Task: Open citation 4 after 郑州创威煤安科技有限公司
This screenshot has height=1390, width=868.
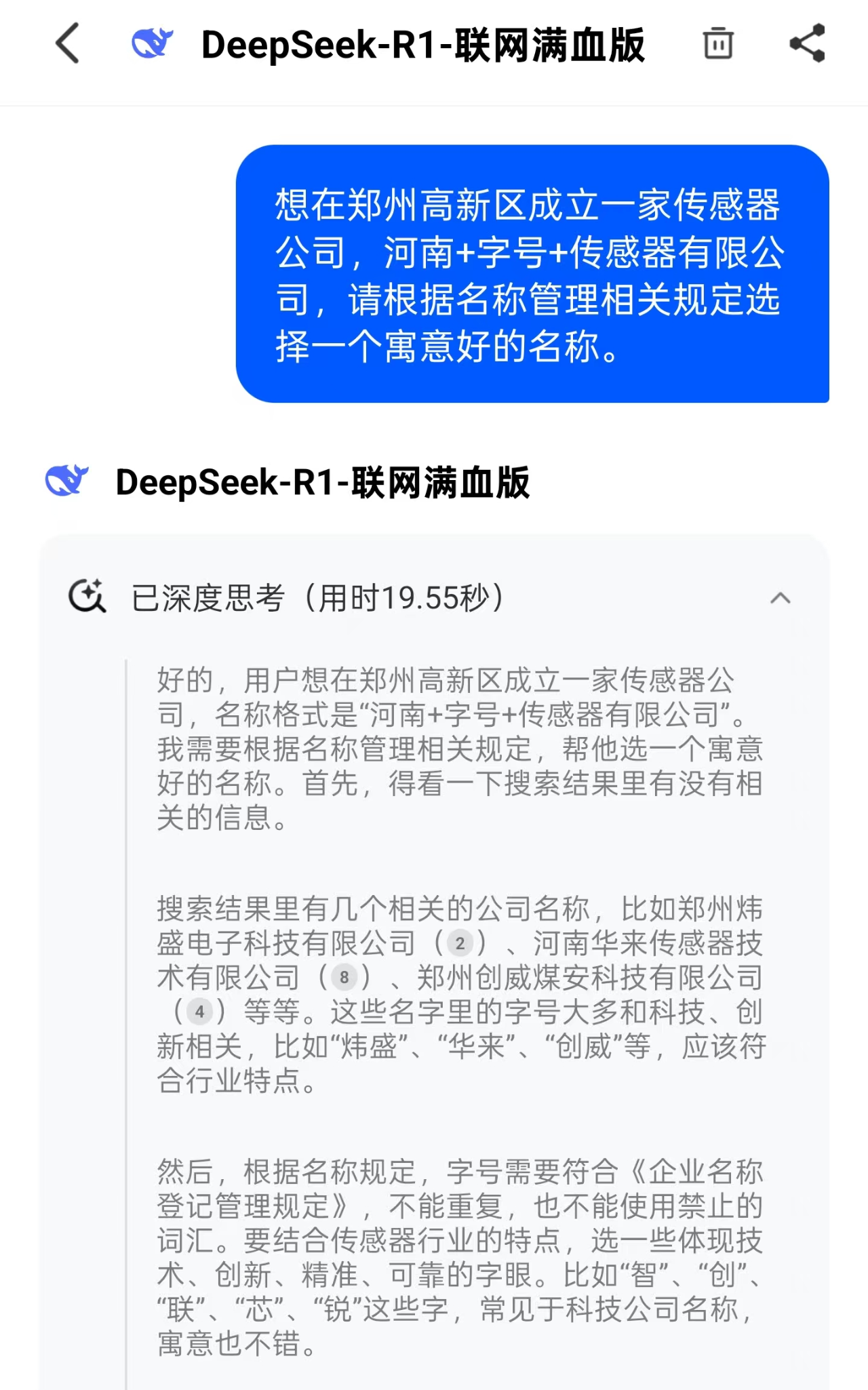Action: point(199,1012)
